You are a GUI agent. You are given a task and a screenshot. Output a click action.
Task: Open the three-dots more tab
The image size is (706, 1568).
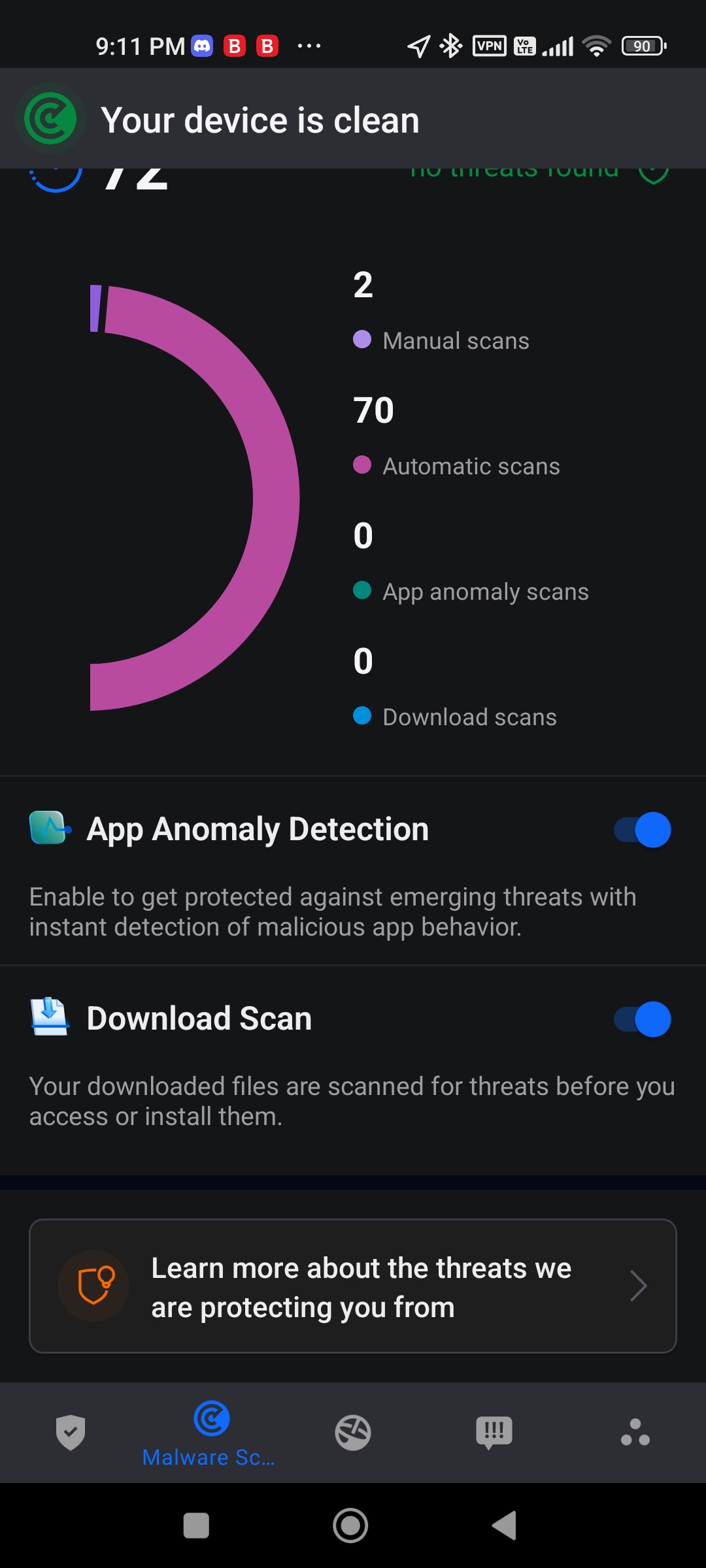coord(635,1432)
